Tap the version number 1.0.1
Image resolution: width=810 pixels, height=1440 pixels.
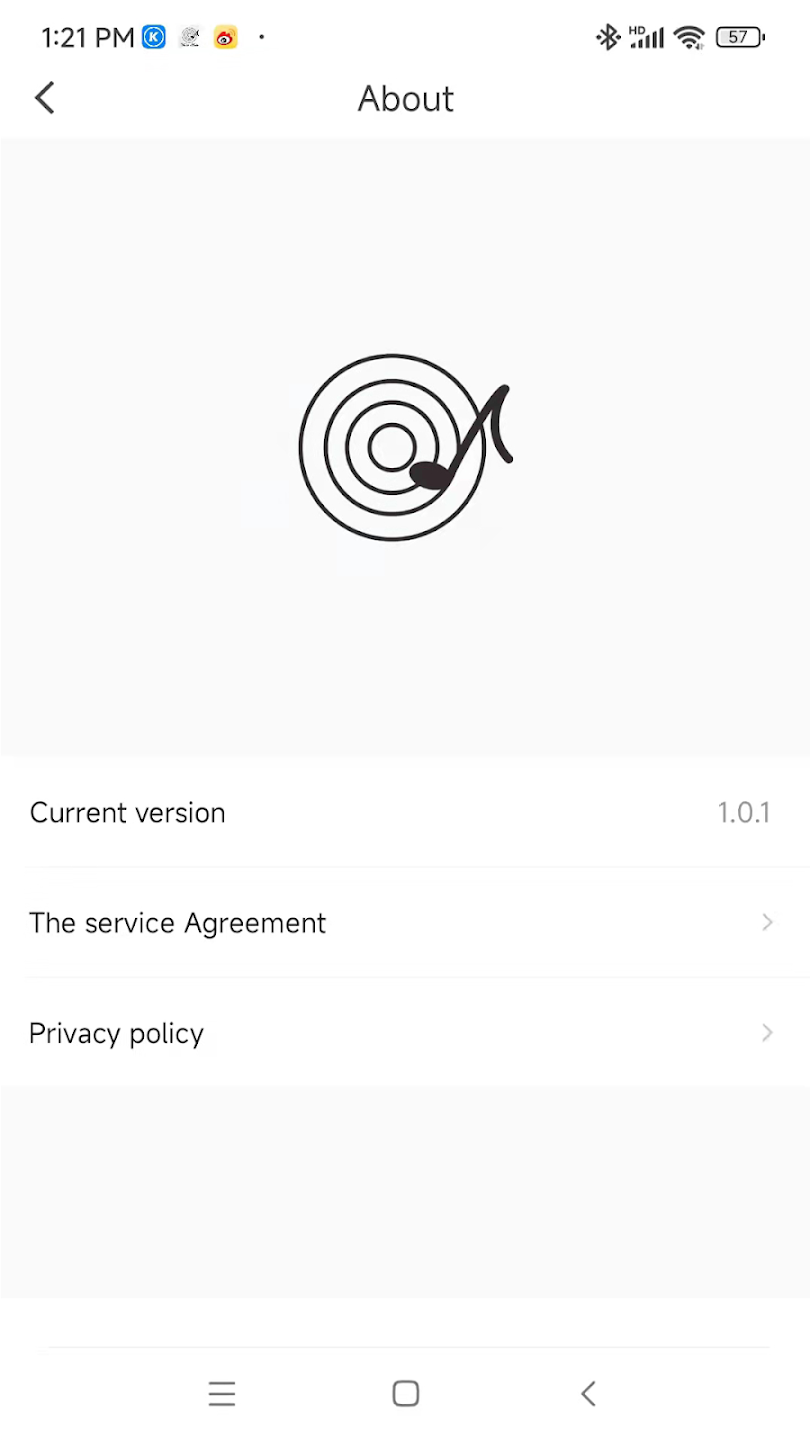(x=744, y=812)
